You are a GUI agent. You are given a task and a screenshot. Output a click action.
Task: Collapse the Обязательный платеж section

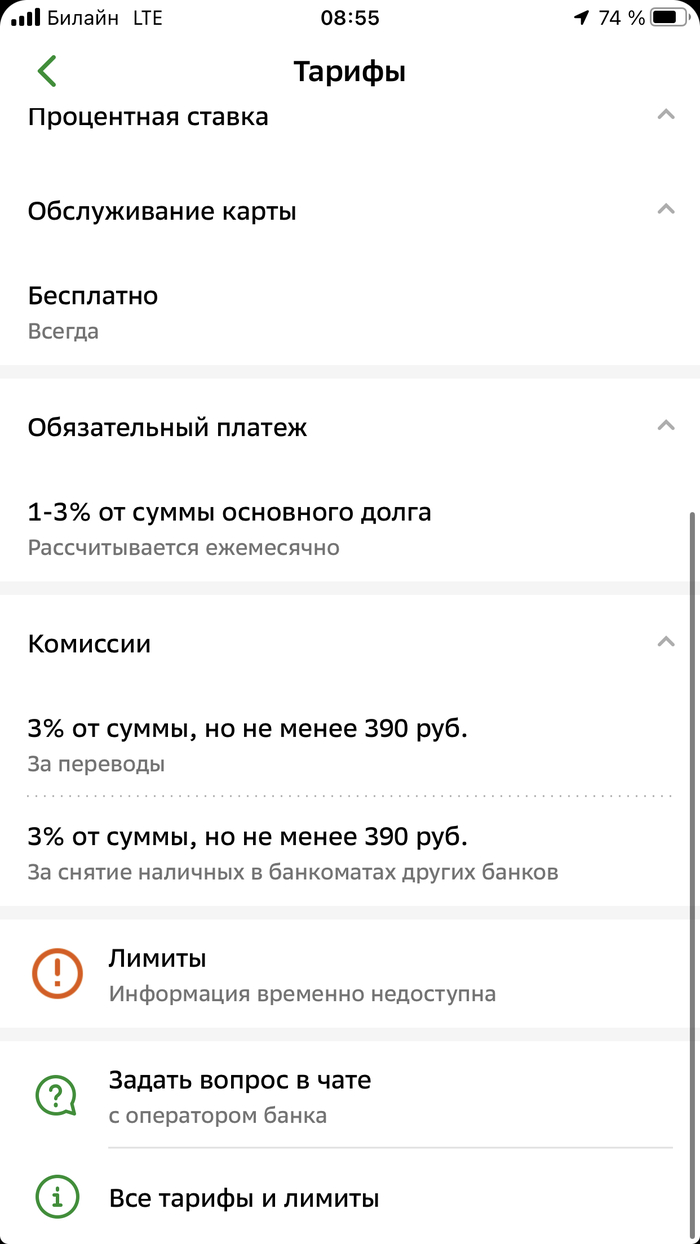(x=665, y=427)
